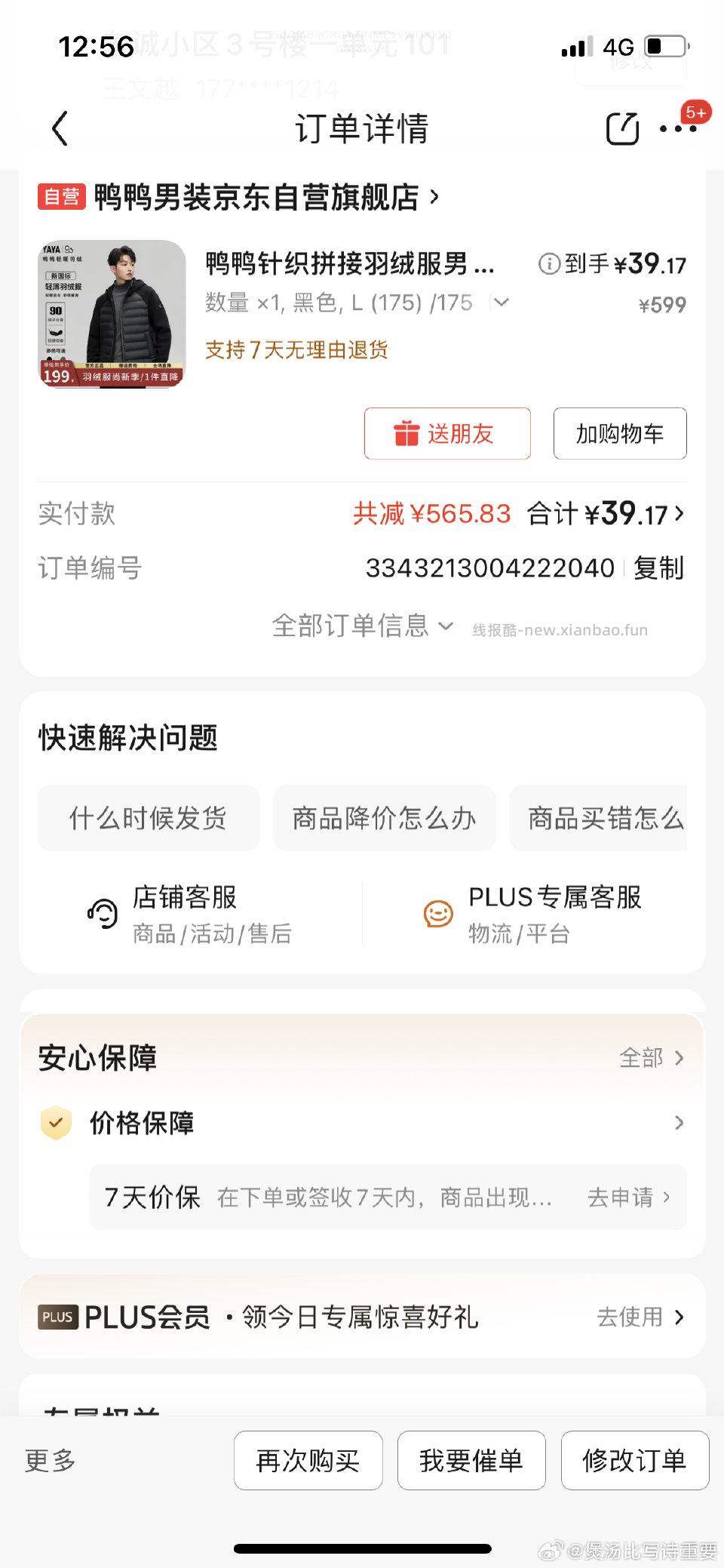Expand the product spec dropdown near 黑色 L
This screenshot has width=724, height=1568.
(501, 303)
